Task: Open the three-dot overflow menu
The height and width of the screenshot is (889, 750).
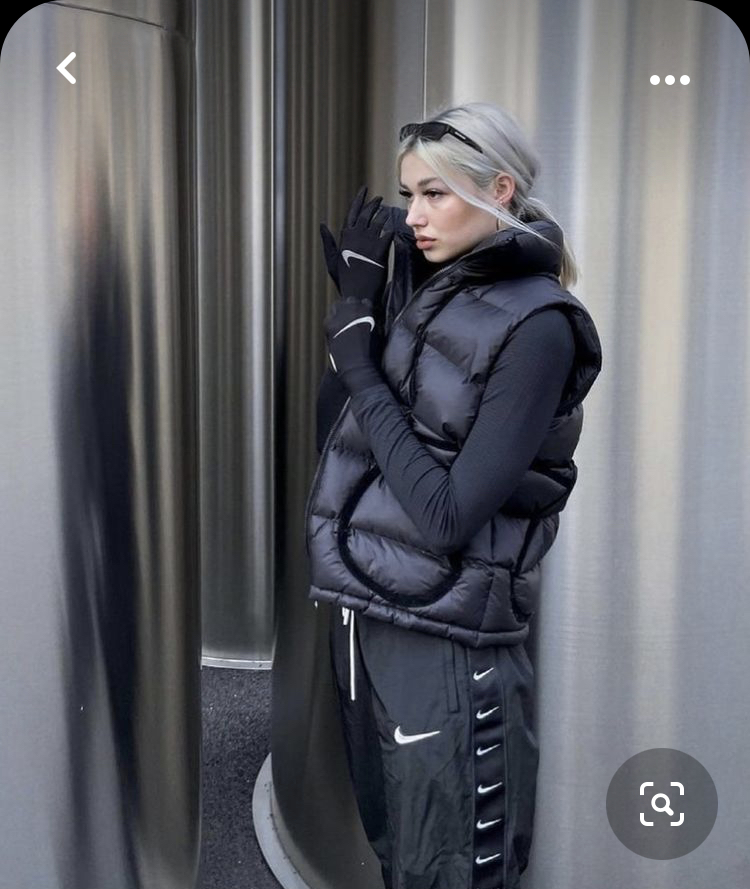Action: pyautogui.click(x=669, y=80)
